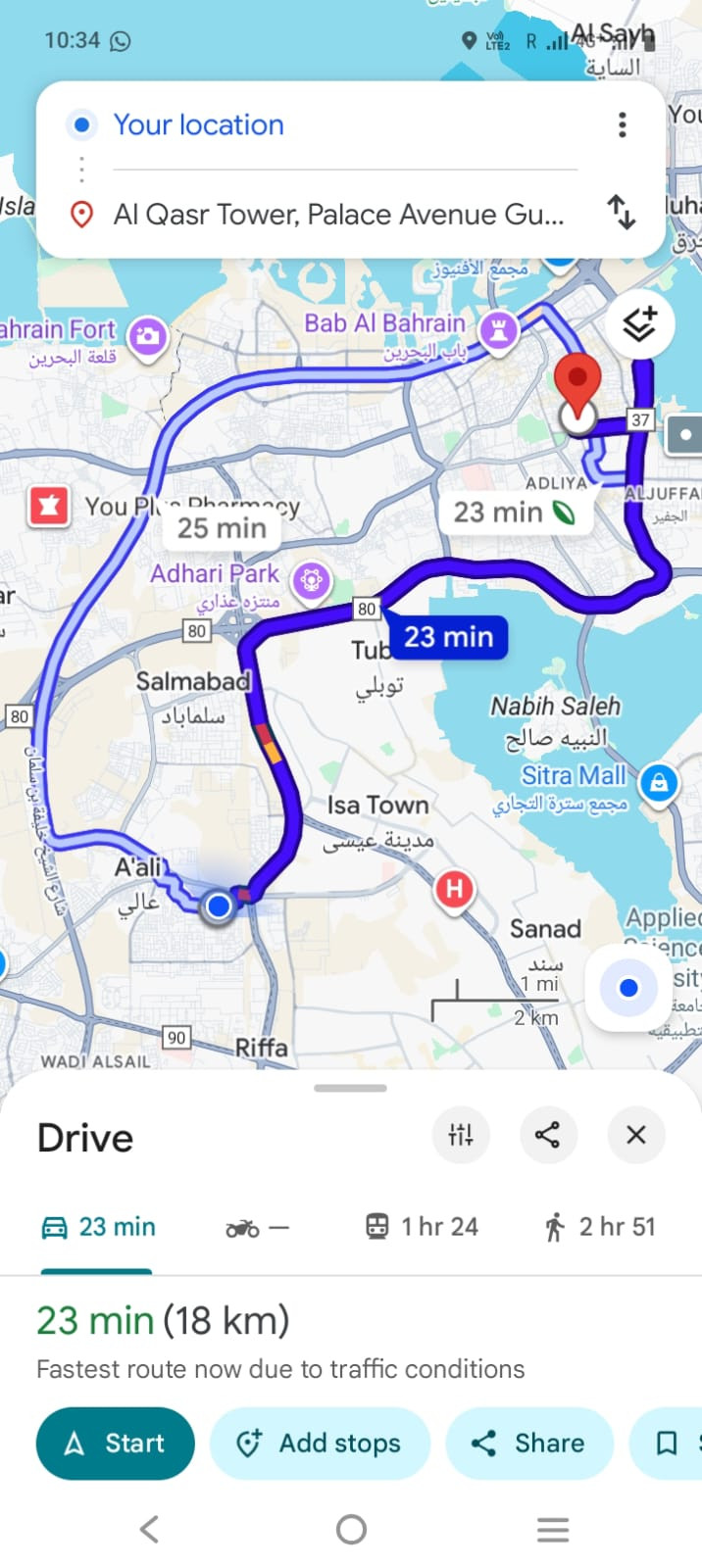Tap the Add stops chip
This screenshot has width=702, height=1568.
point(320,1443)
